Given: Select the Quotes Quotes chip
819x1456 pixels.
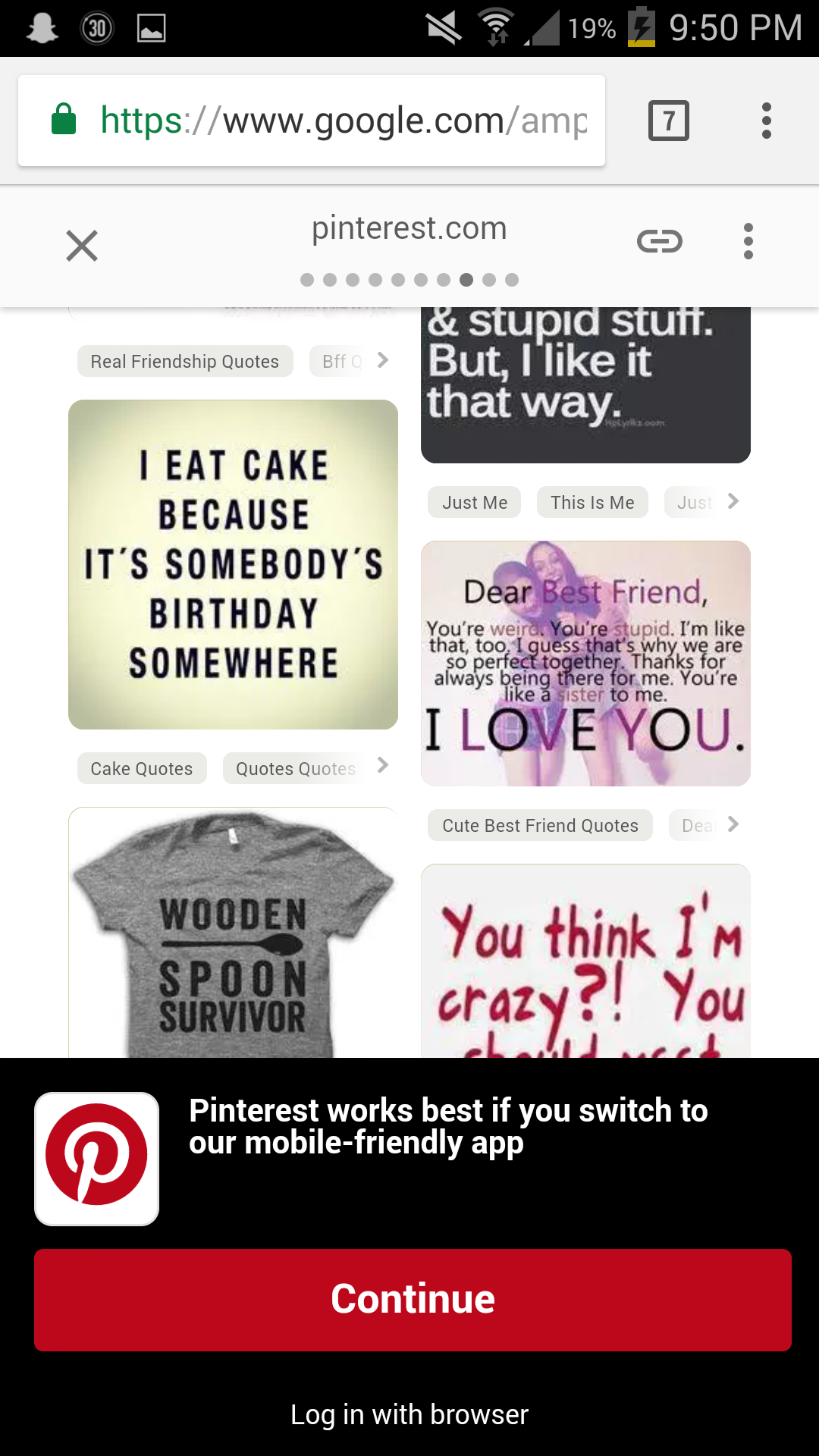Looking at the screenshot, I should point(296,768).
